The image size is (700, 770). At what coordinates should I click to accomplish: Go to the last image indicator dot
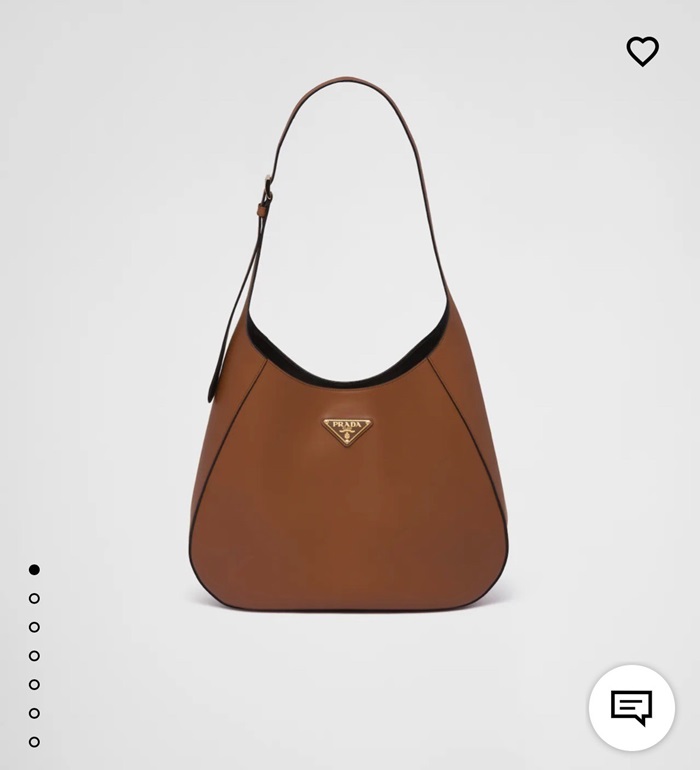point(34,742)
